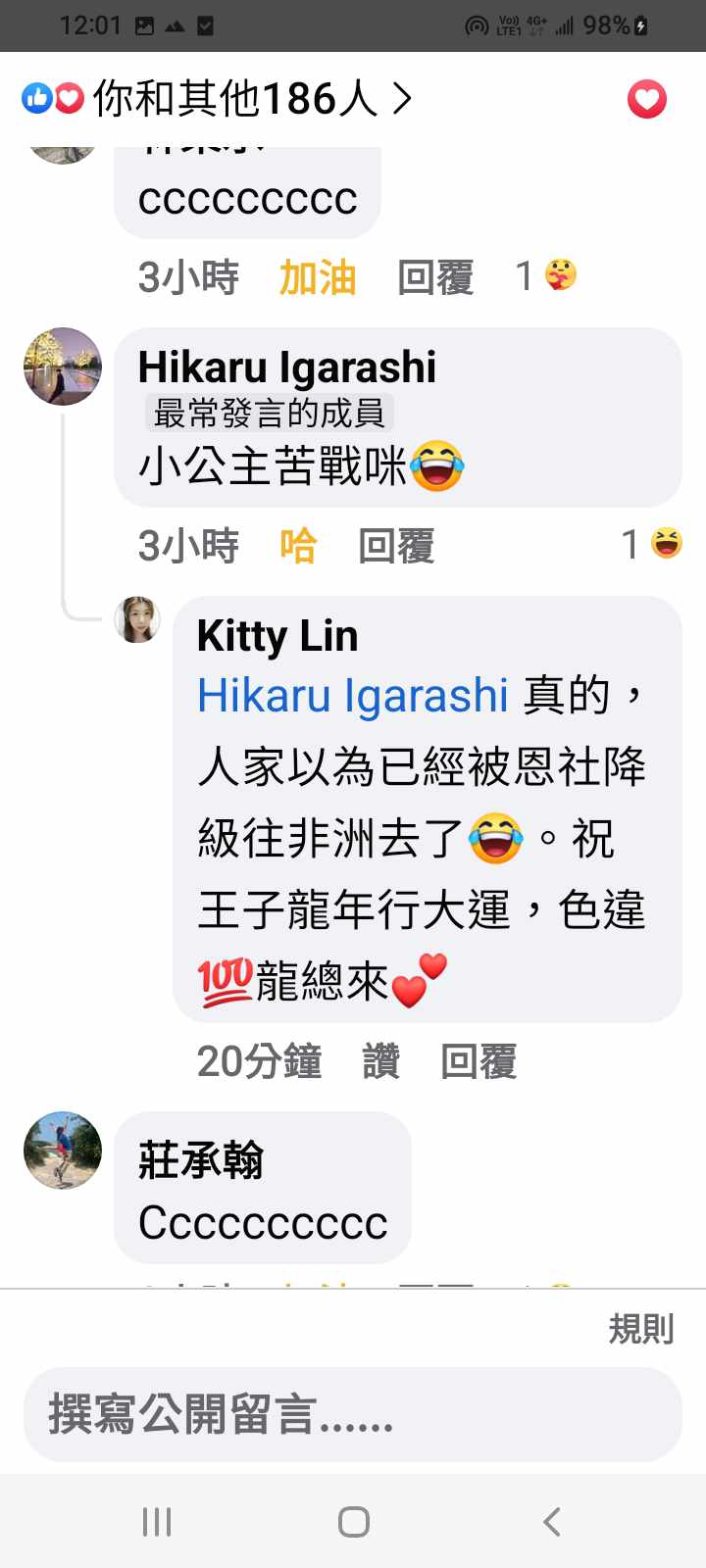Screen dimensions: 706x1568
Task: Open the 規則 rules link
Action: [x=641, y=1329]
